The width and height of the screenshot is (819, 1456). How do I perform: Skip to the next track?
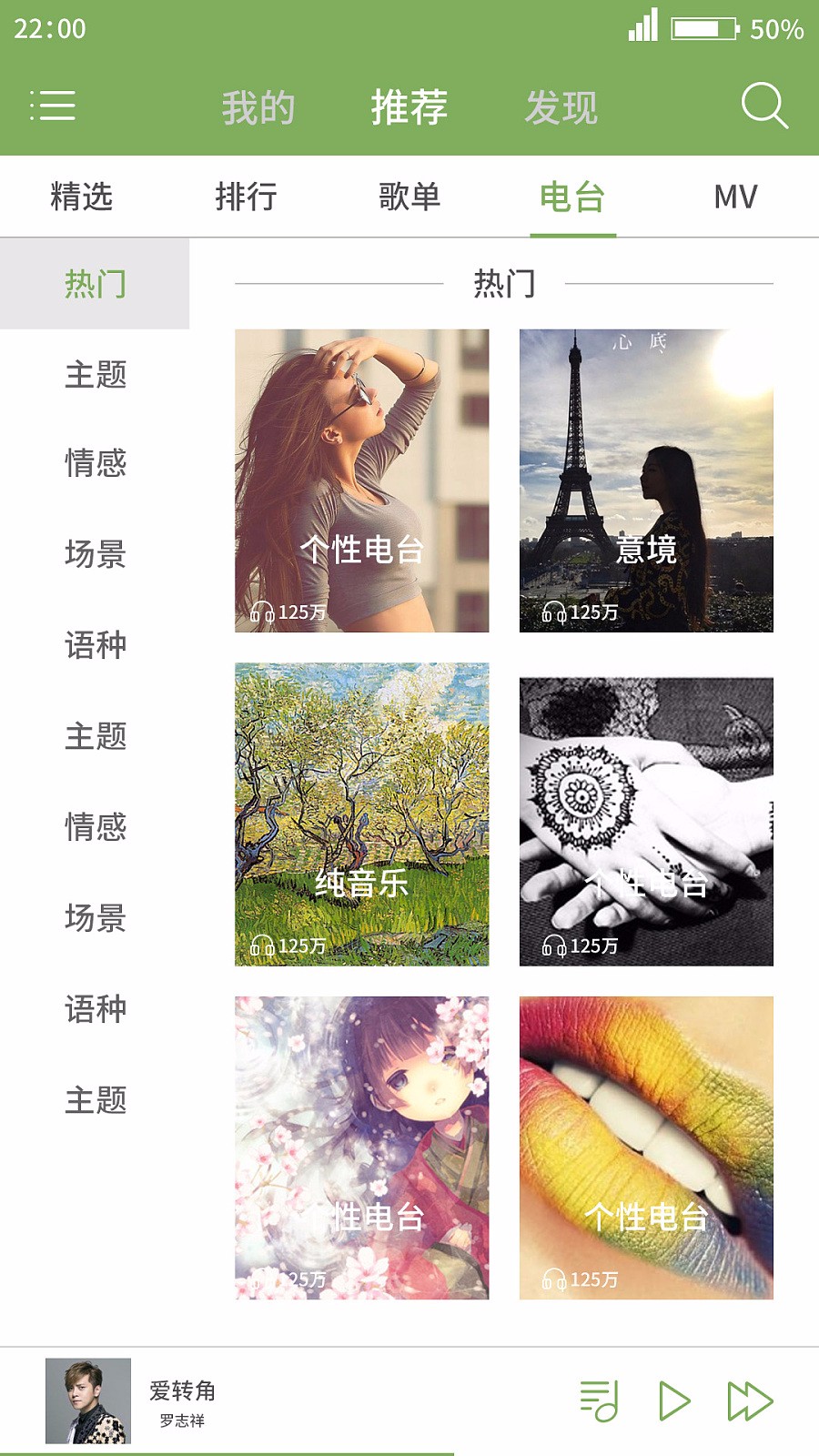click(x=750, y=1400)
